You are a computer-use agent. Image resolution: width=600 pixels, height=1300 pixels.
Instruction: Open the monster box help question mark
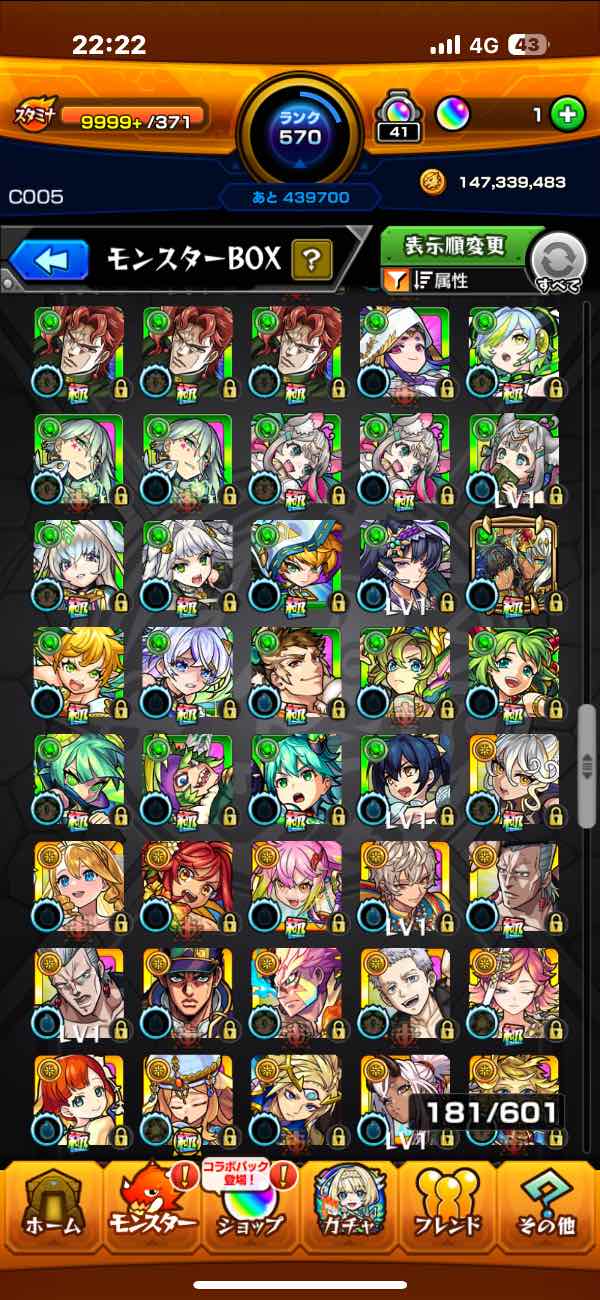(312, 261)
